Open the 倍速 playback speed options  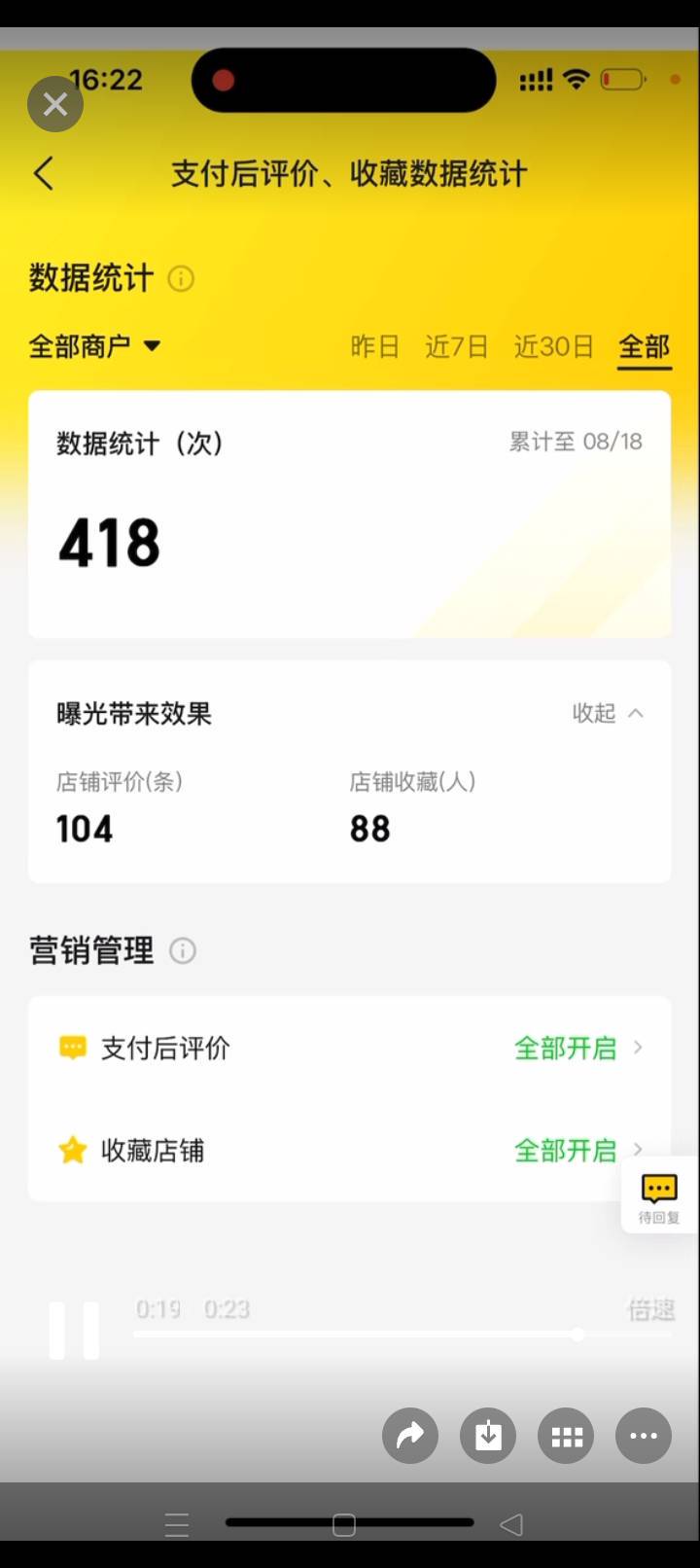650,1310
